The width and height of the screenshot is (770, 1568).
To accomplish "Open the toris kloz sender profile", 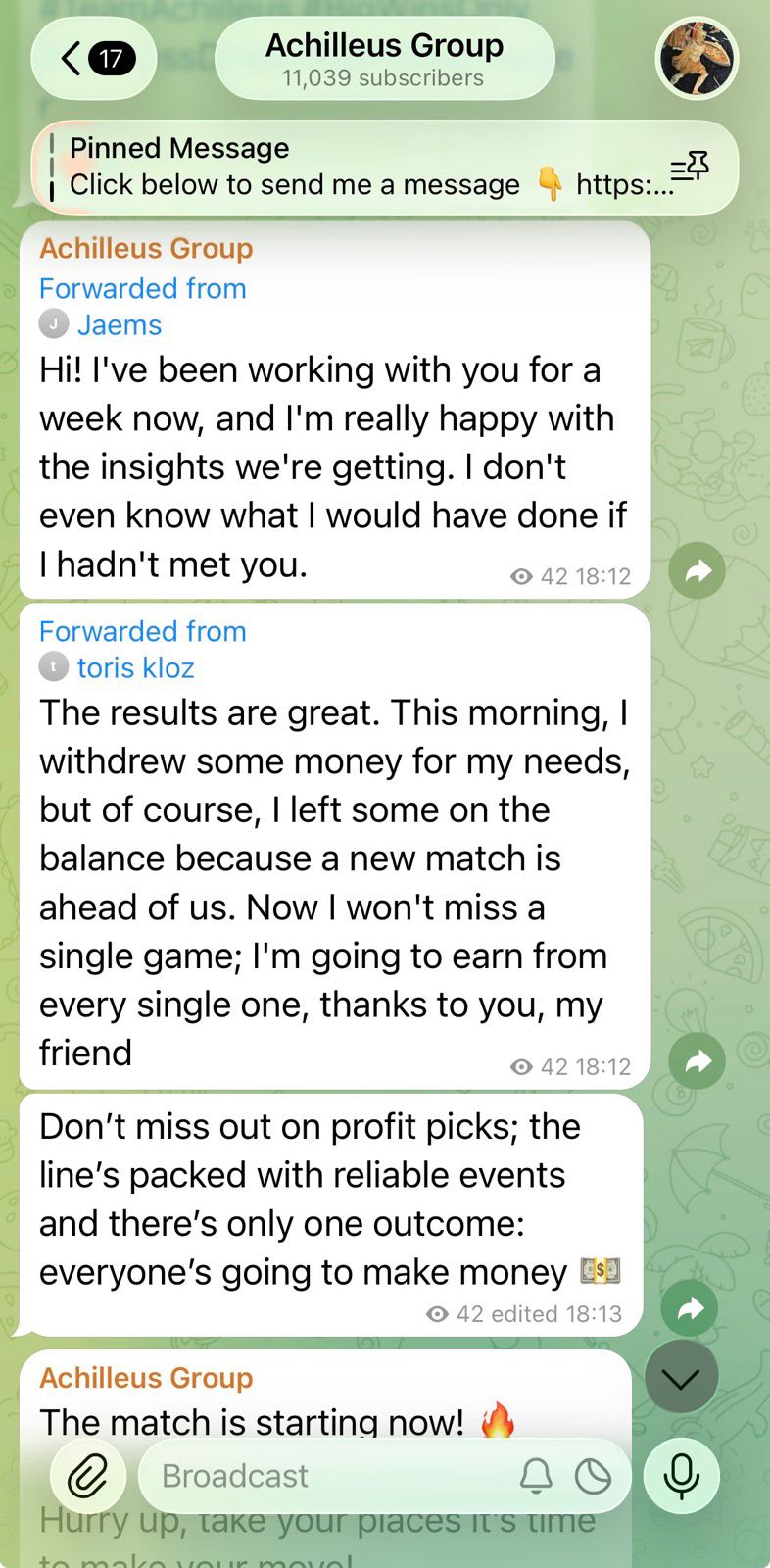I will [136, 667].
